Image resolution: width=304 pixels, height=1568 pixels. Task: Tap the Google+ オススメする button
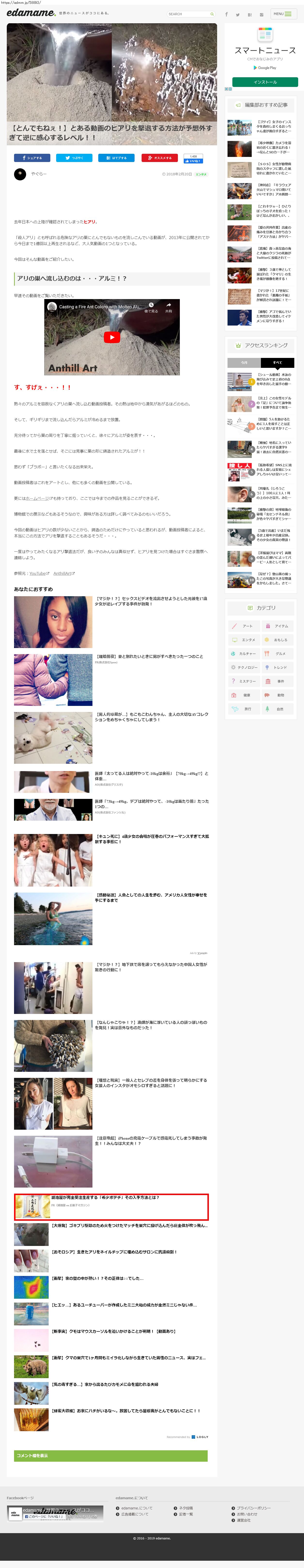(159, 158)
